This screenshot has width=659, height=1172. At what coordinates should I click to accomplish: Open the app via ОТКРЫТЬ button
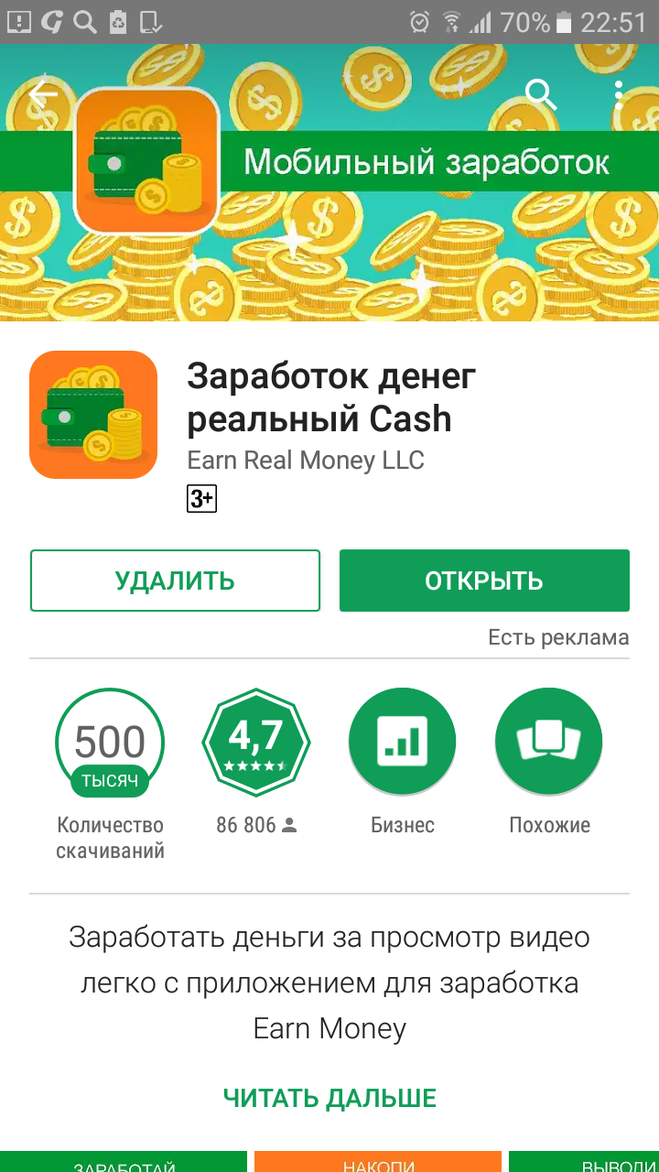tap(484, 580)
